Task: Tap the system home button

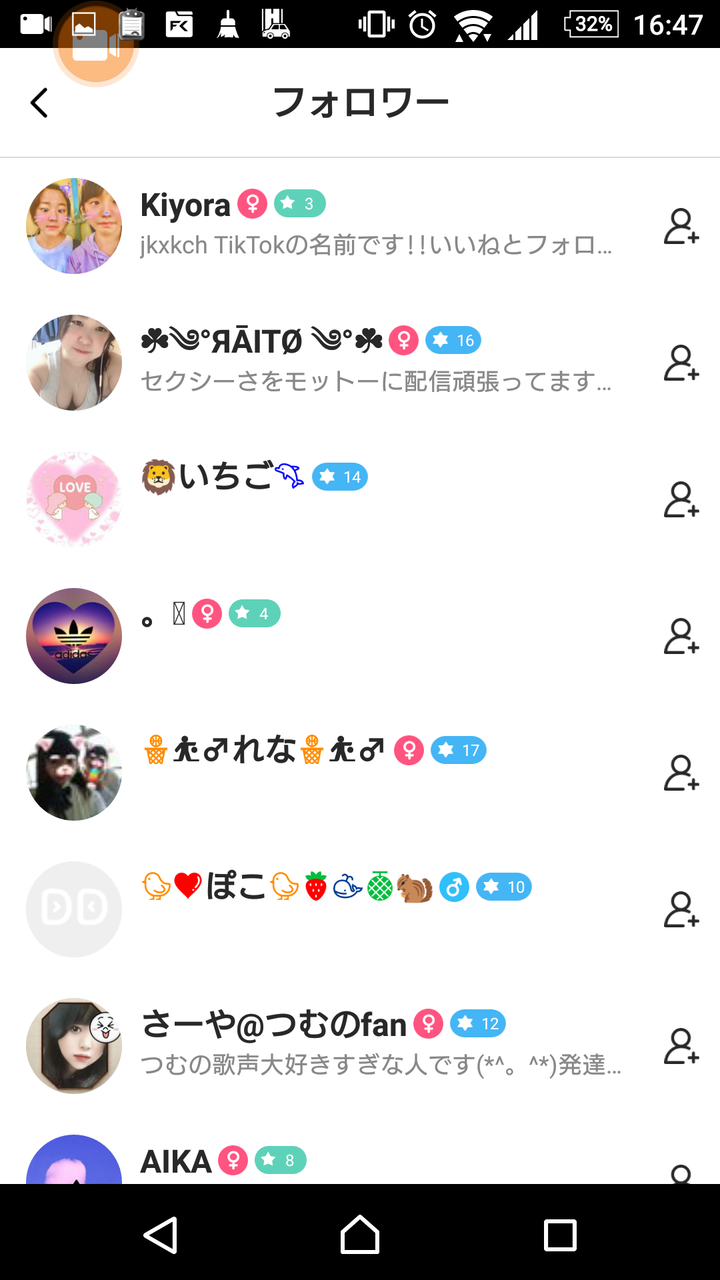Action: (x=360, y=1235)
